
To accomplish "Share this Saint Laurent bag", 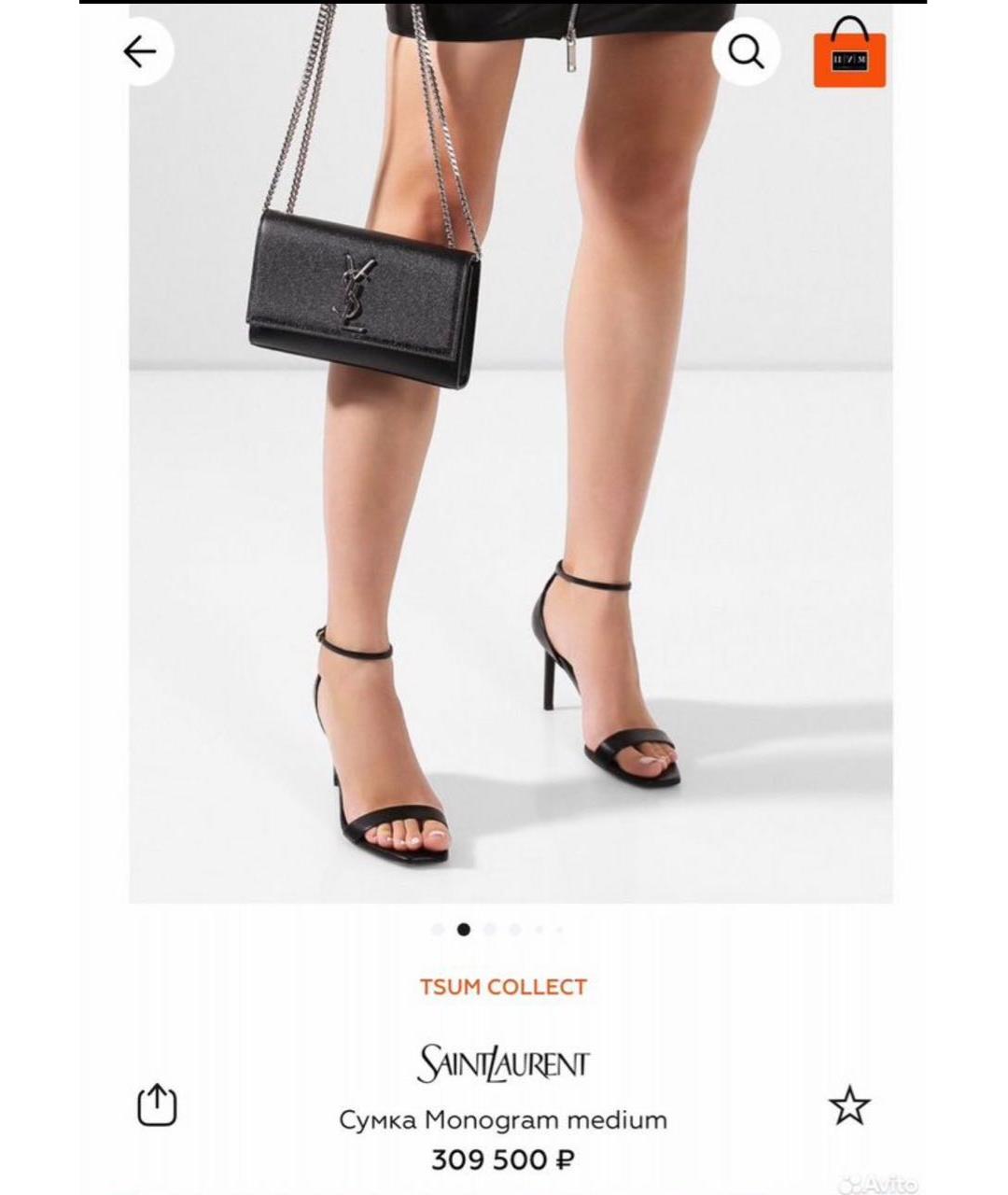I will [x=157, y=1105].
